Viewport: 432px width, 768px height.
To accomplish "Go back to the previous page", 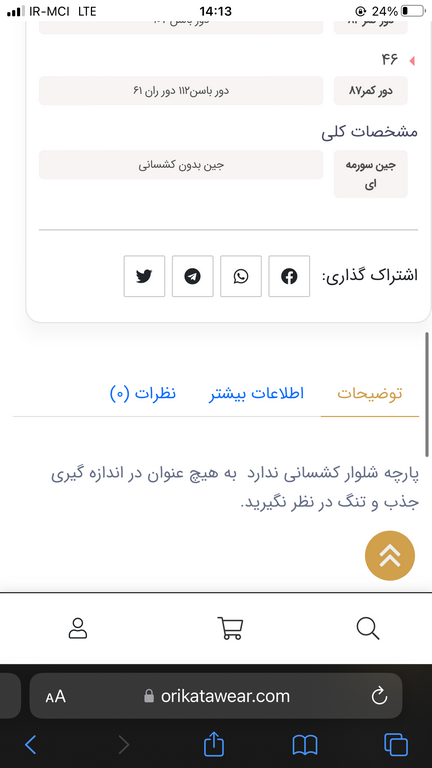I will pos(30,745).
